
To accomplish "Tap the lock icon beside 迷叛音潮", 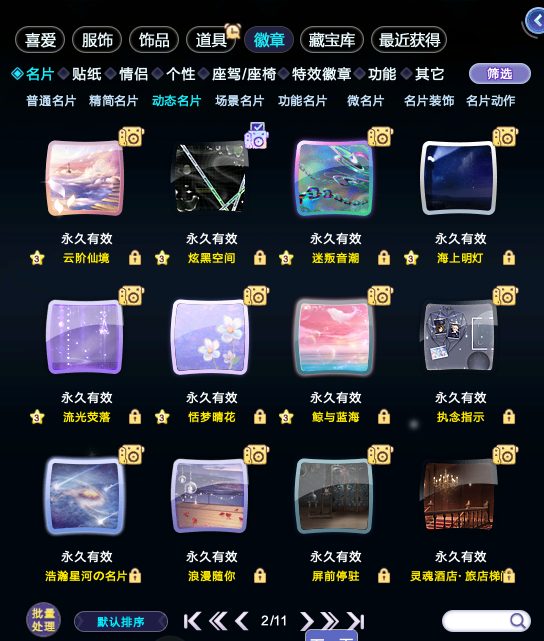I will tap(384, 258).
